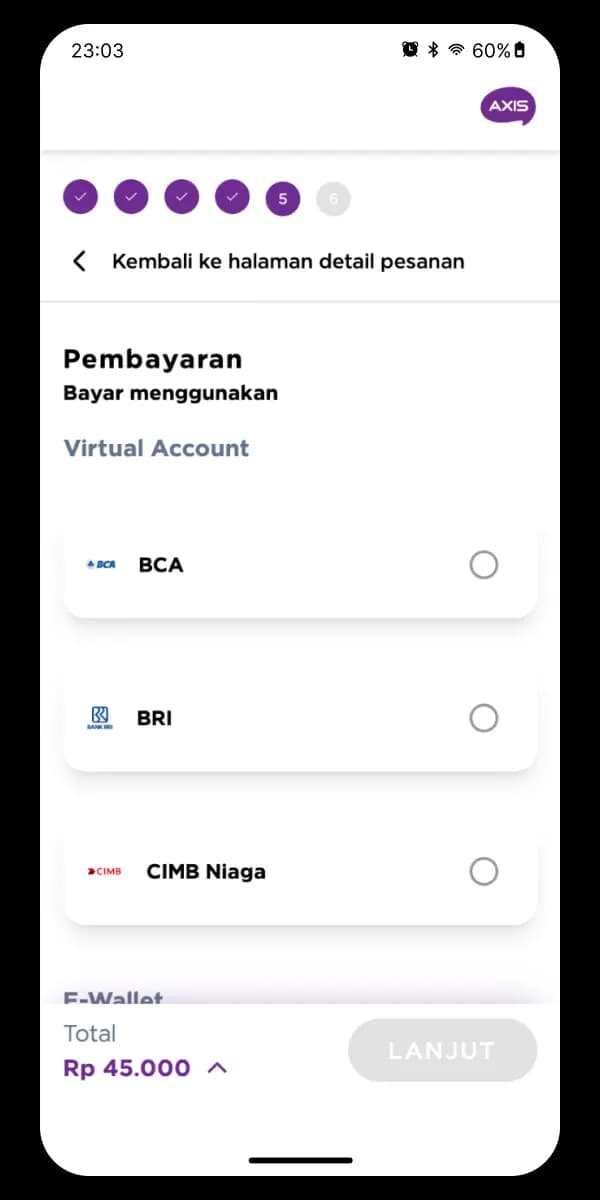Select BCA virtual account
600x1200 pixels.
click(483, 566)
